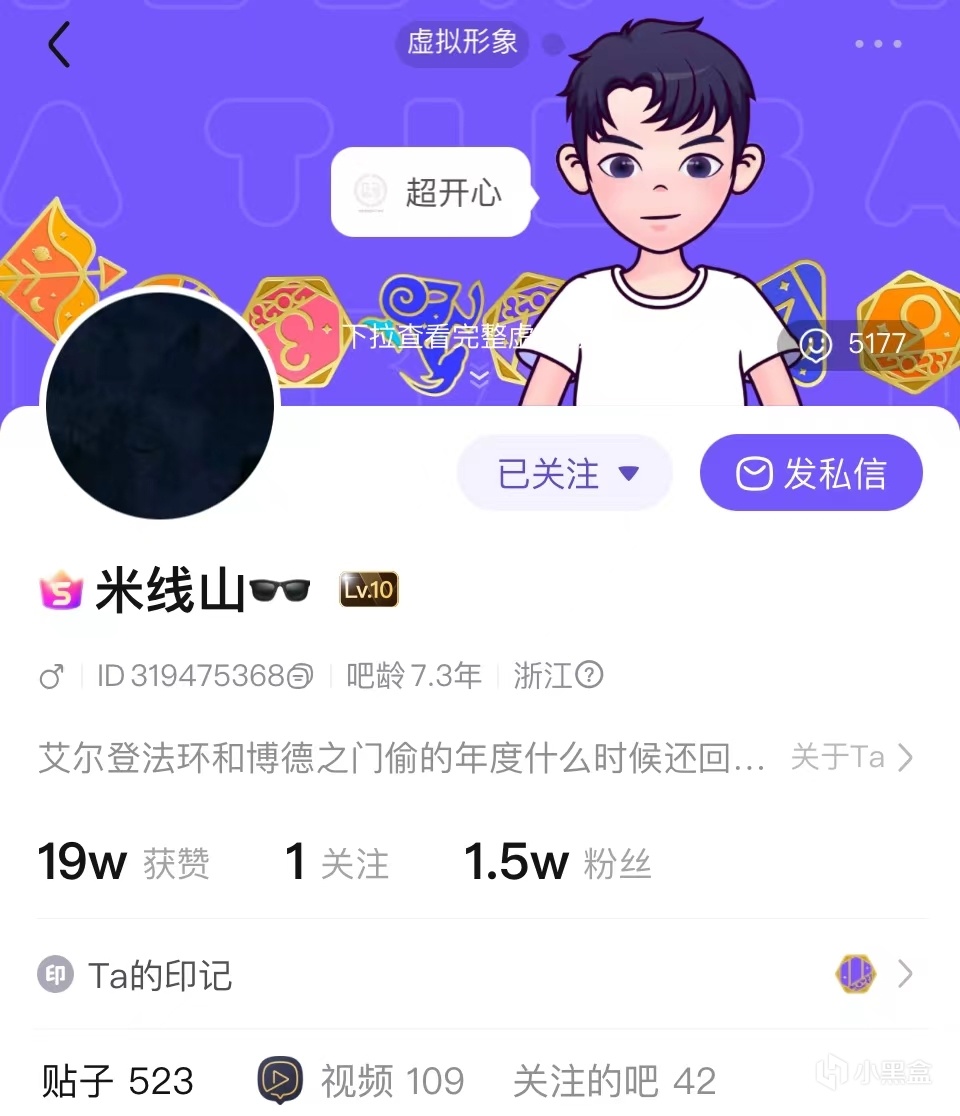
Task: Switch to the 视频 109 tab
Action: [x=362, y=1080]
